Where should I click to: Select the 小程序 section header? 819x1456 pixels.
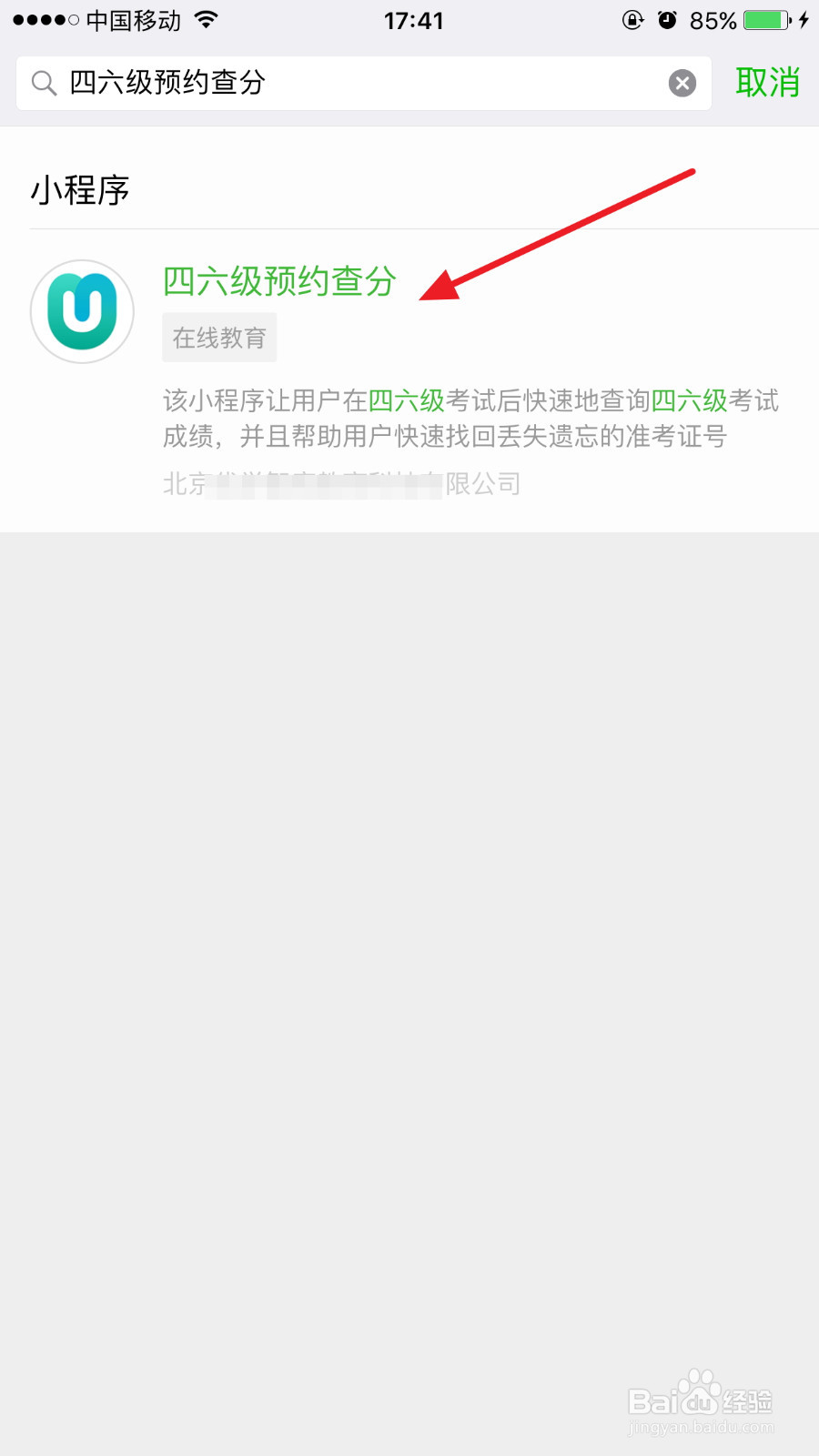80,189
